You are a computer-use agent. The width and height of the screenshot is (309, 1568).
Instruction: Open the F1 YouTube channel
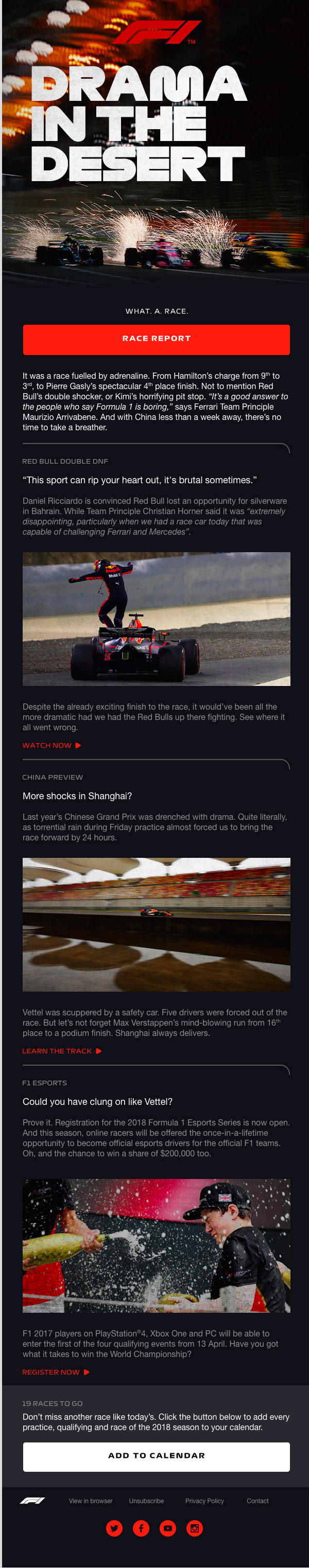point(167,1528)
